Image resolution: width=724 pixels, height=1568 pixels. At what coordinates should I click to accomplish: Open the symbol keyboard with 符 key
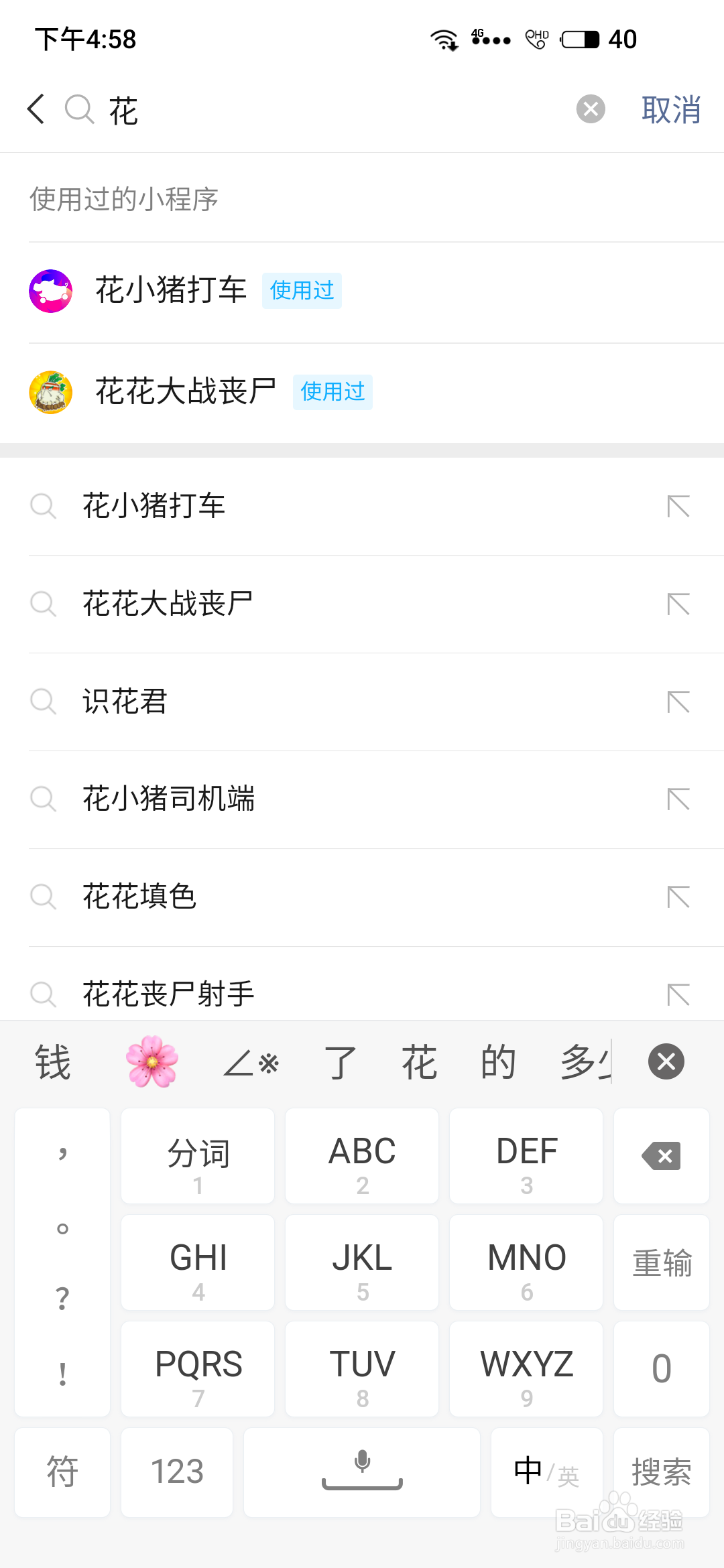61,1471
